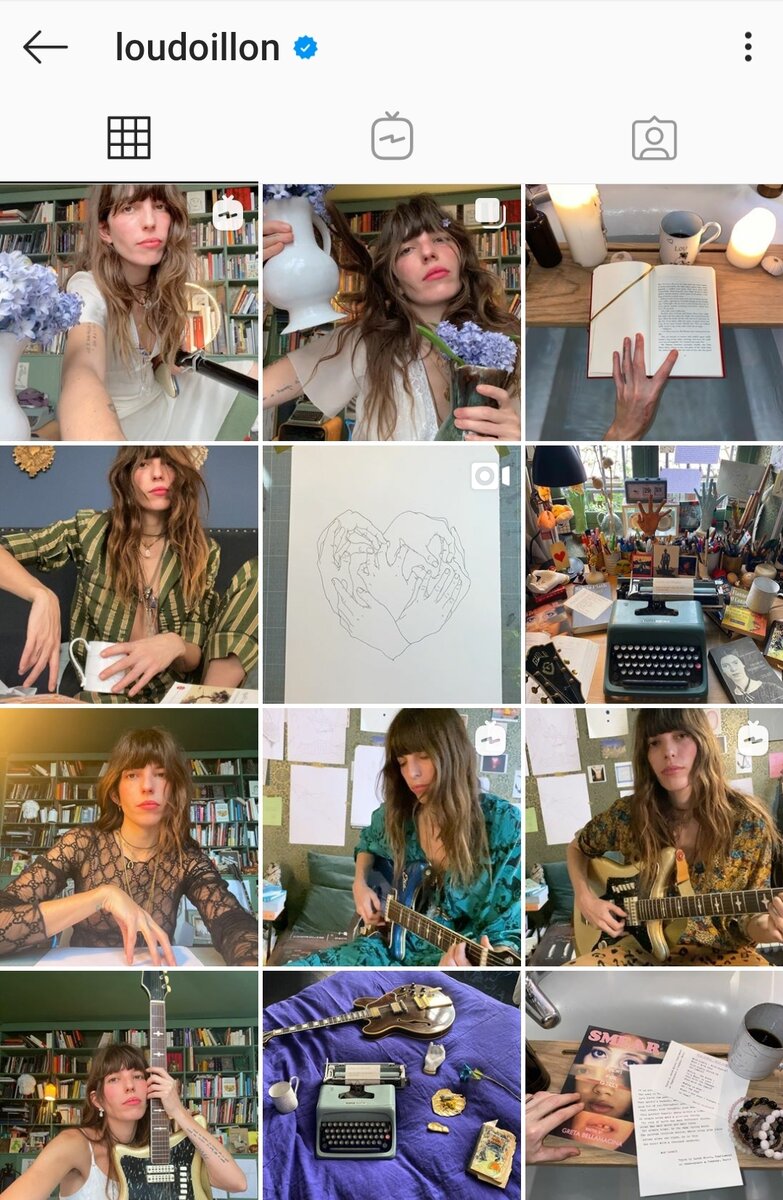783x1200 pixels.
Task: Open post of typewriter on purple blanket
Action: (x=391, y=1084)
